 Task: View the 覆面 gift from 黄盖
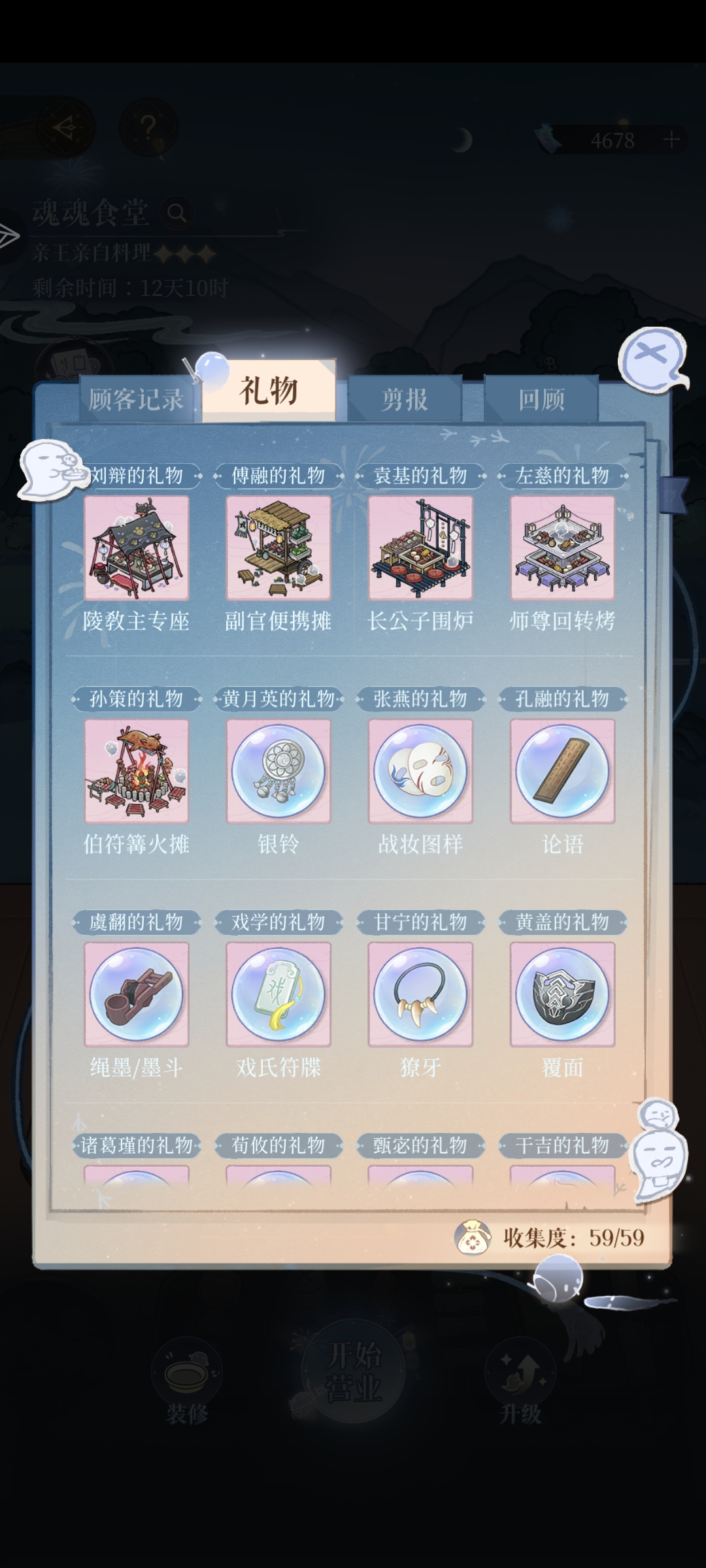click(562, 994)
